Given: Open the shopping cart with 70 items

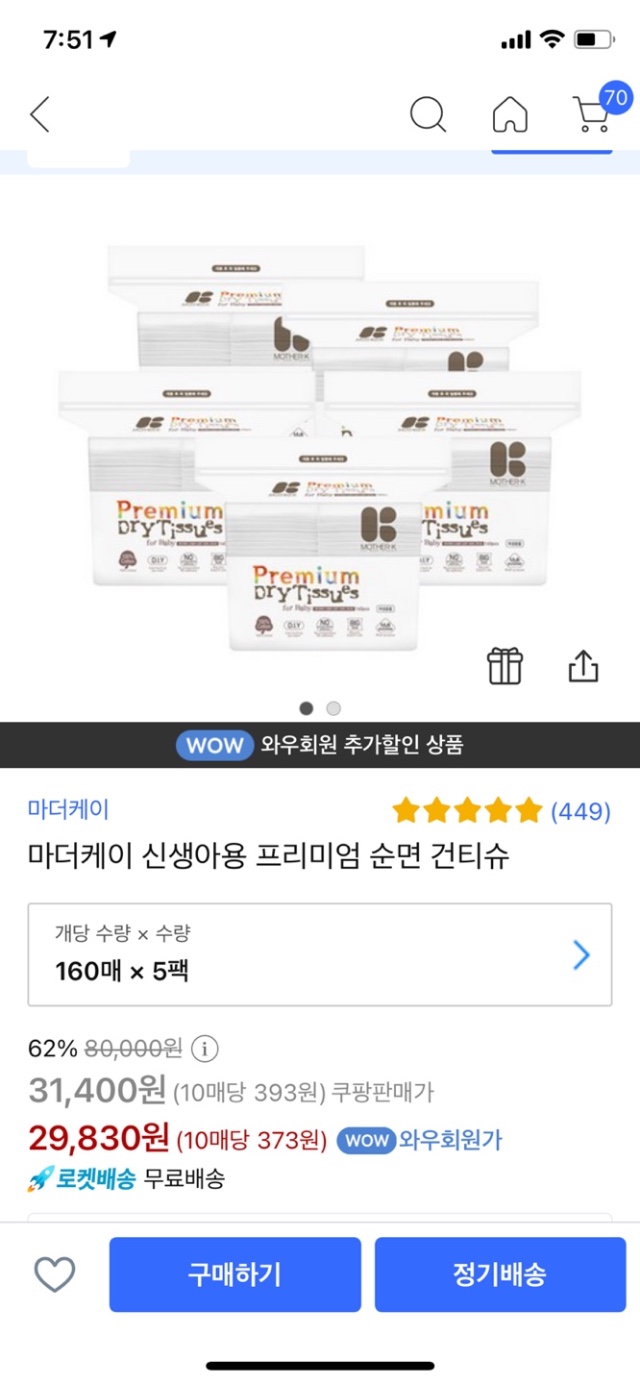Looking at the screenshot, I should click(592, 115).
